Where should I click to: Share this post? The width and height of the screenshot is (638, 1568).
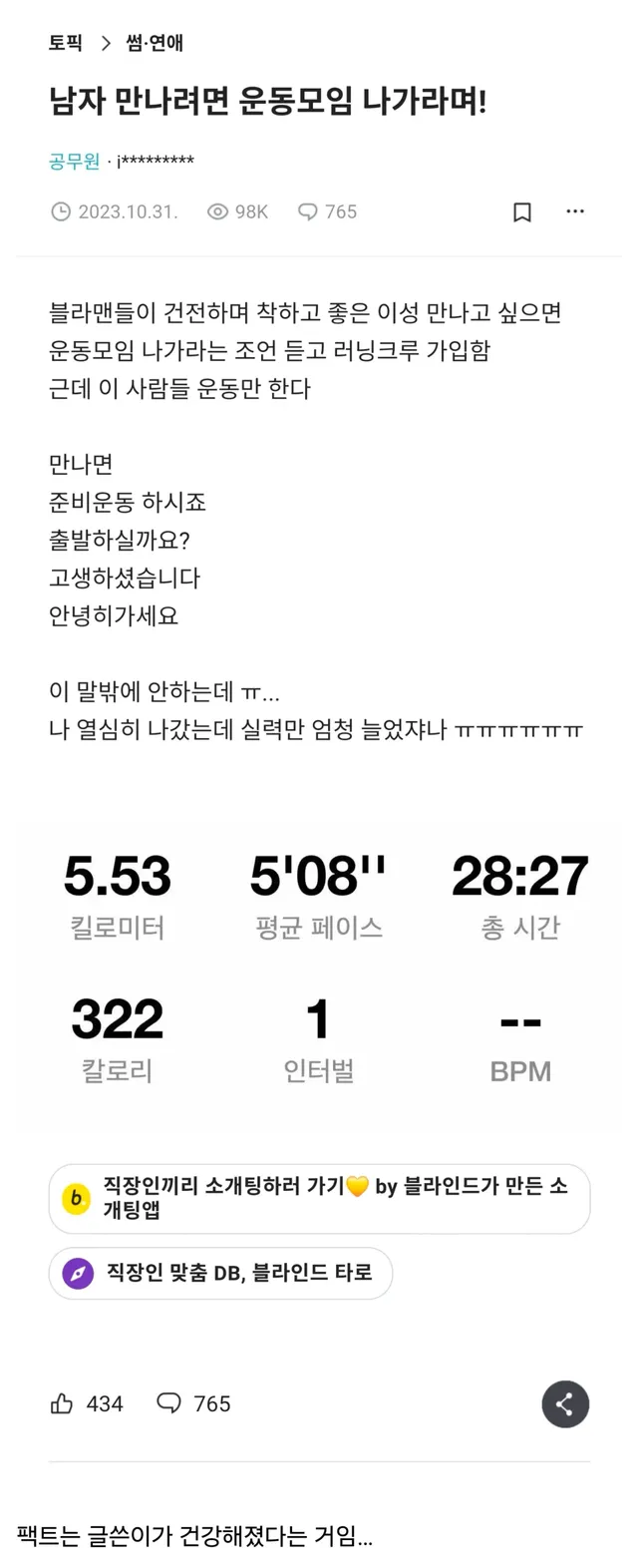[x=565, y=1404]
